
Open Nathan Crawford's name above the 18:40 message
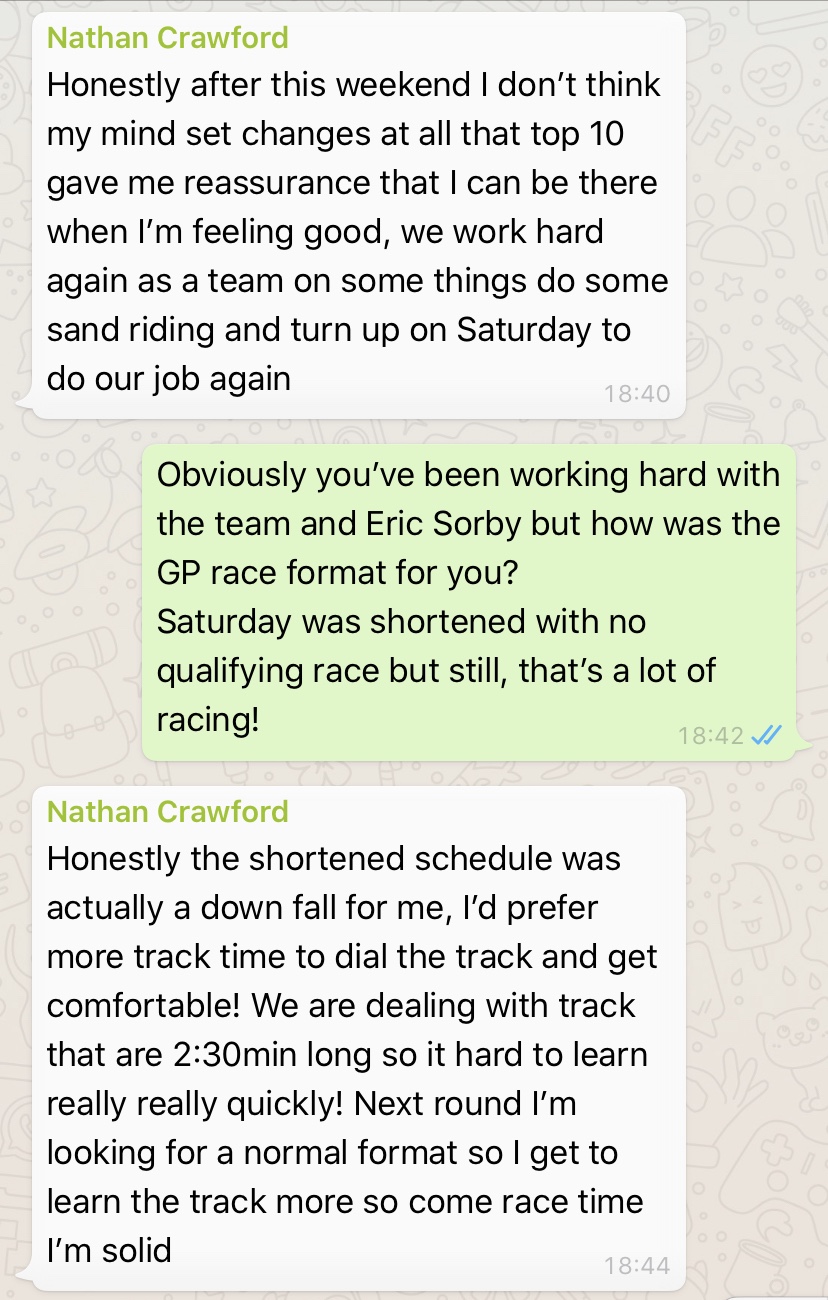pyautogui.click(x=167, y=38)
